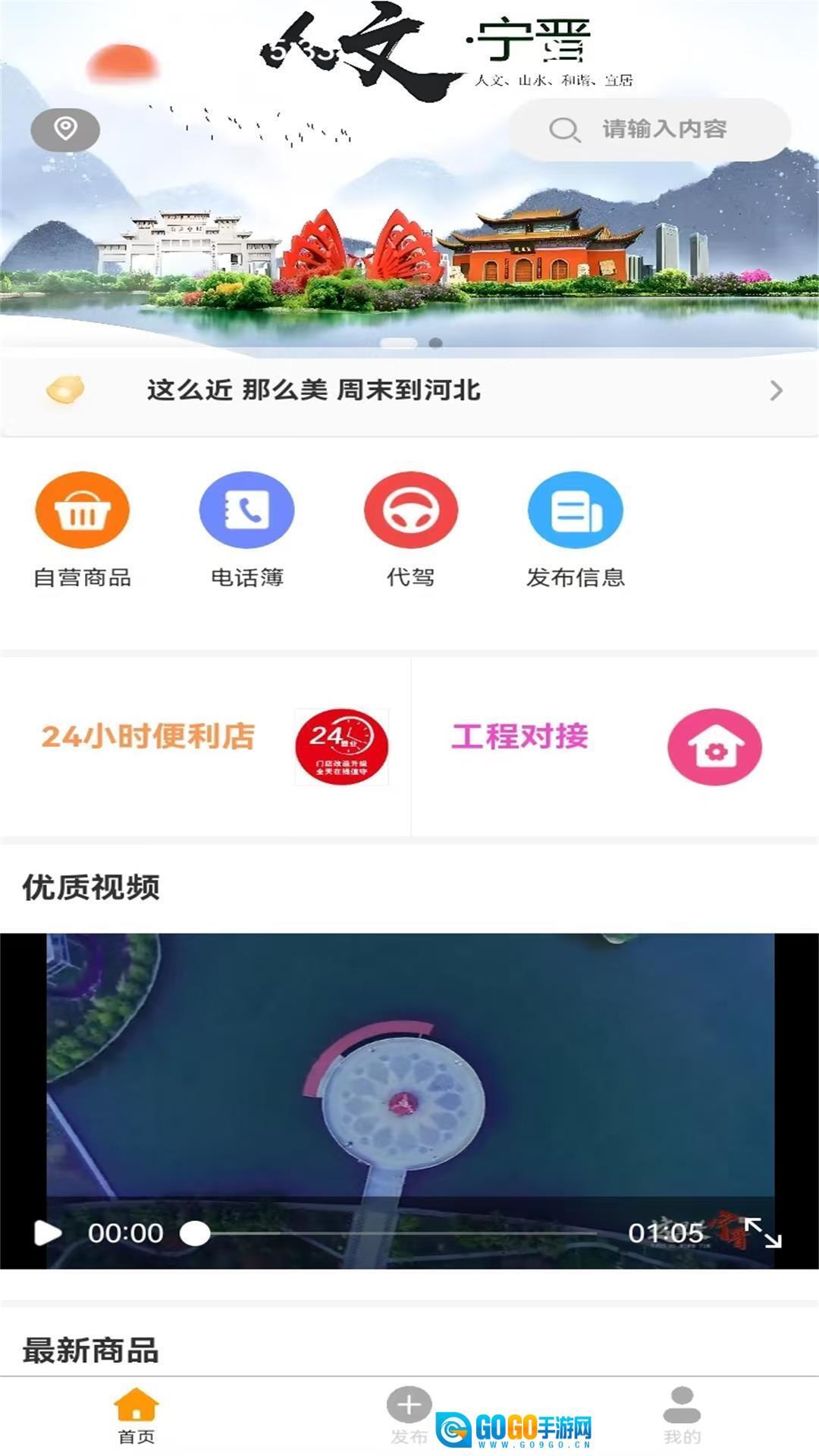Switch to the 我的 tab
The height and width of the screenshot is (1456, 819).
click(682, 1415)
